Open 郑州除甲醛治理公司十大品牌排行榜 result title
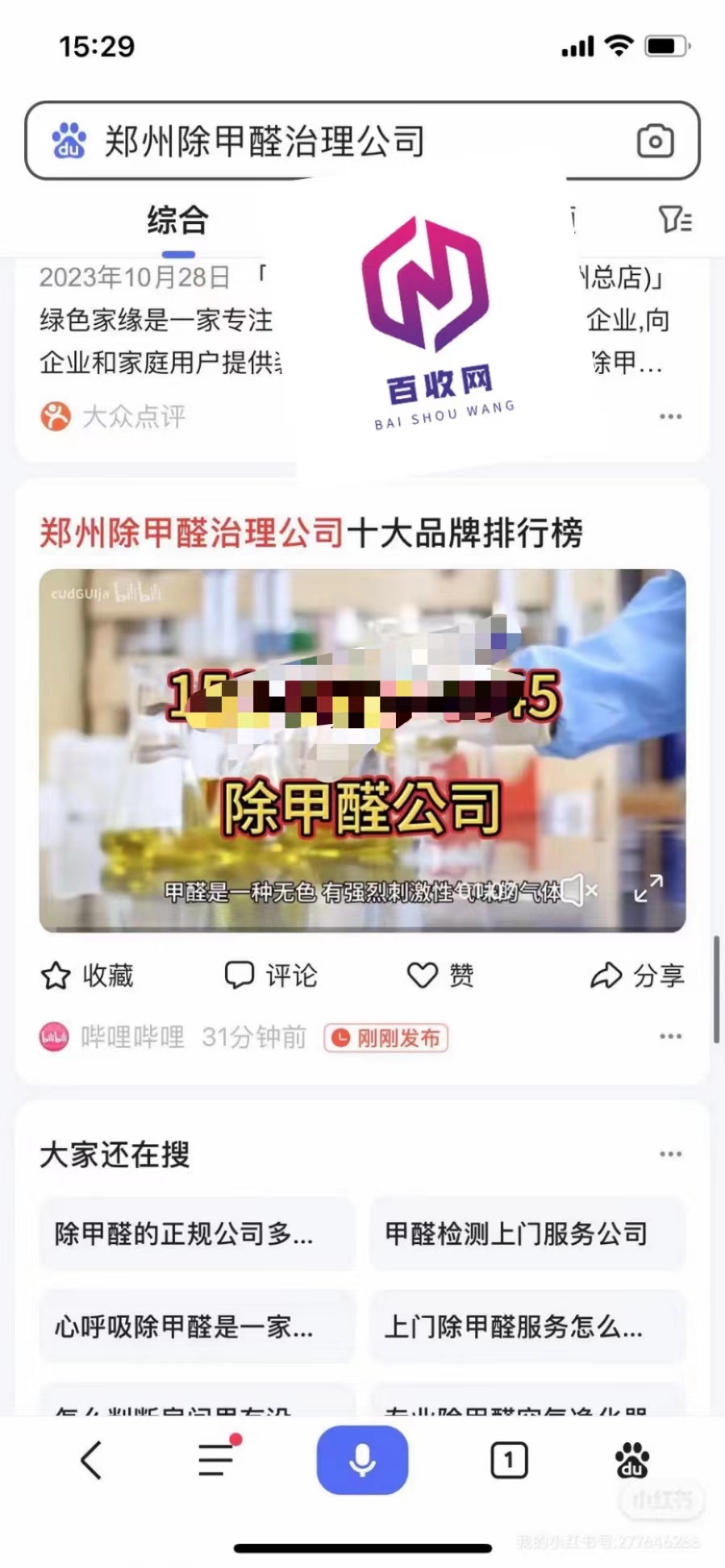Image resolution: width=725 pixels, height=1568 pixels. tap(311, 533)
